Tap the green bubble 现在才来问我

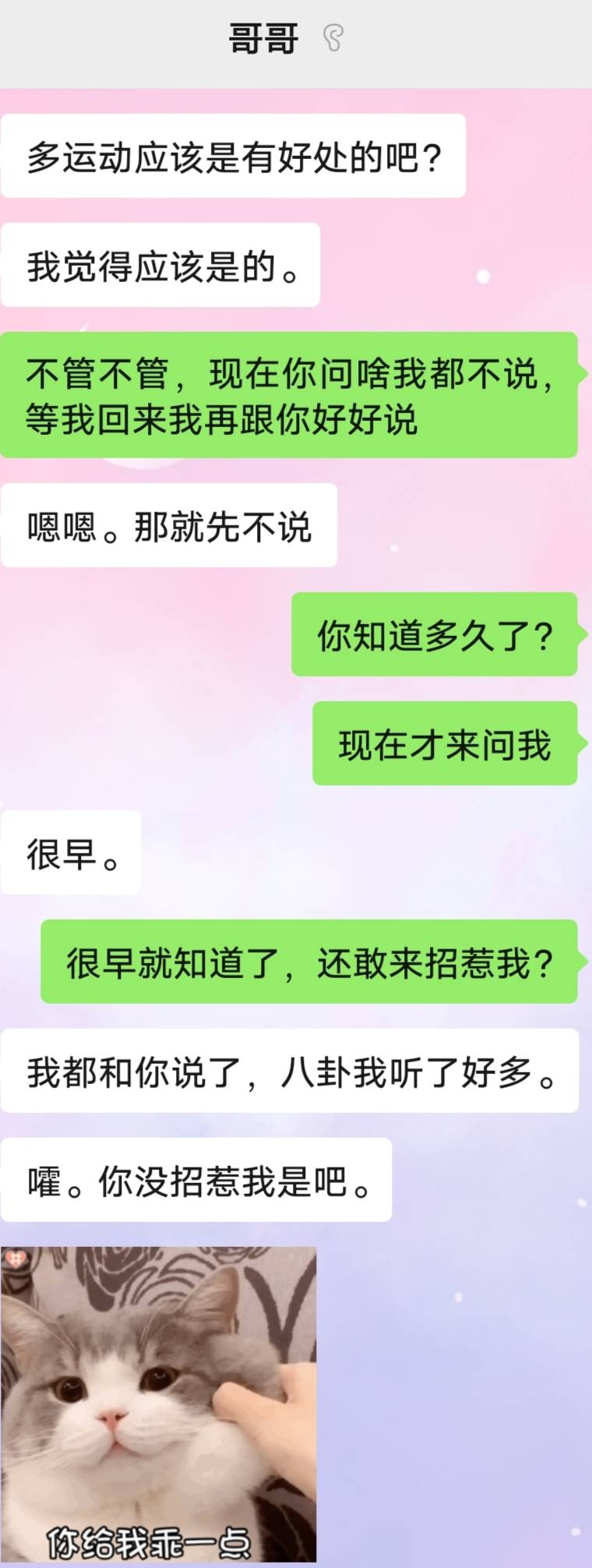click(x=446, y=745)
